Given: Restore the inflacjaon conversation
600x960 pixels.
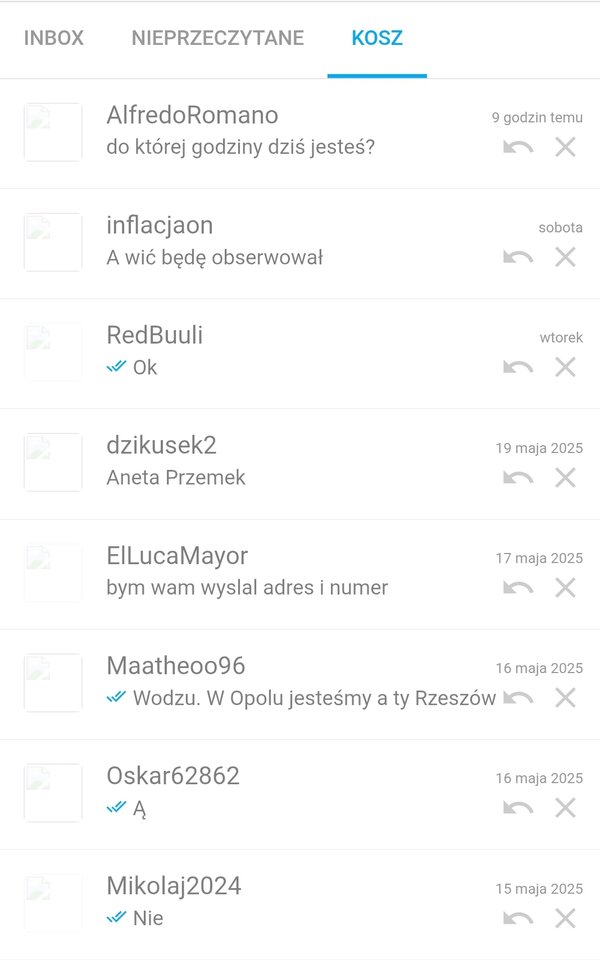Looking at the screenshot, I should tap(518, 257).
